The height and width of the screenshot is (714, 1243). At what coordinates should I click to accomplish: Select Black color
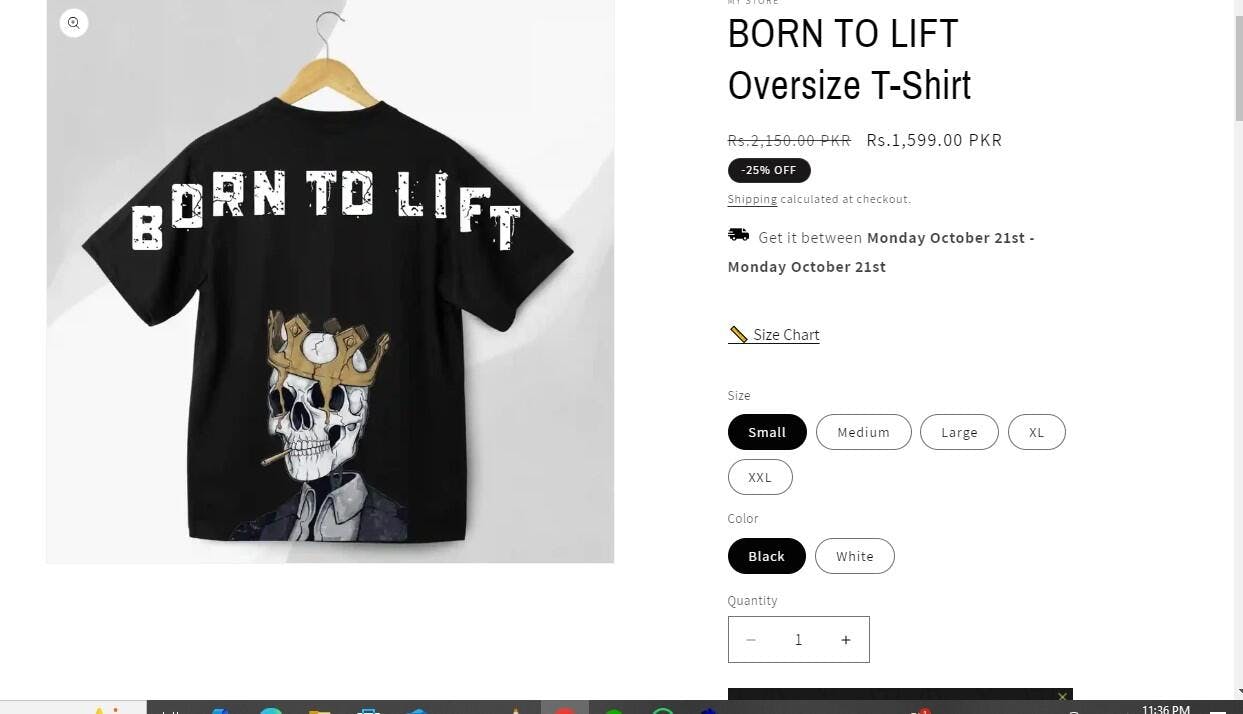point(766,556)
